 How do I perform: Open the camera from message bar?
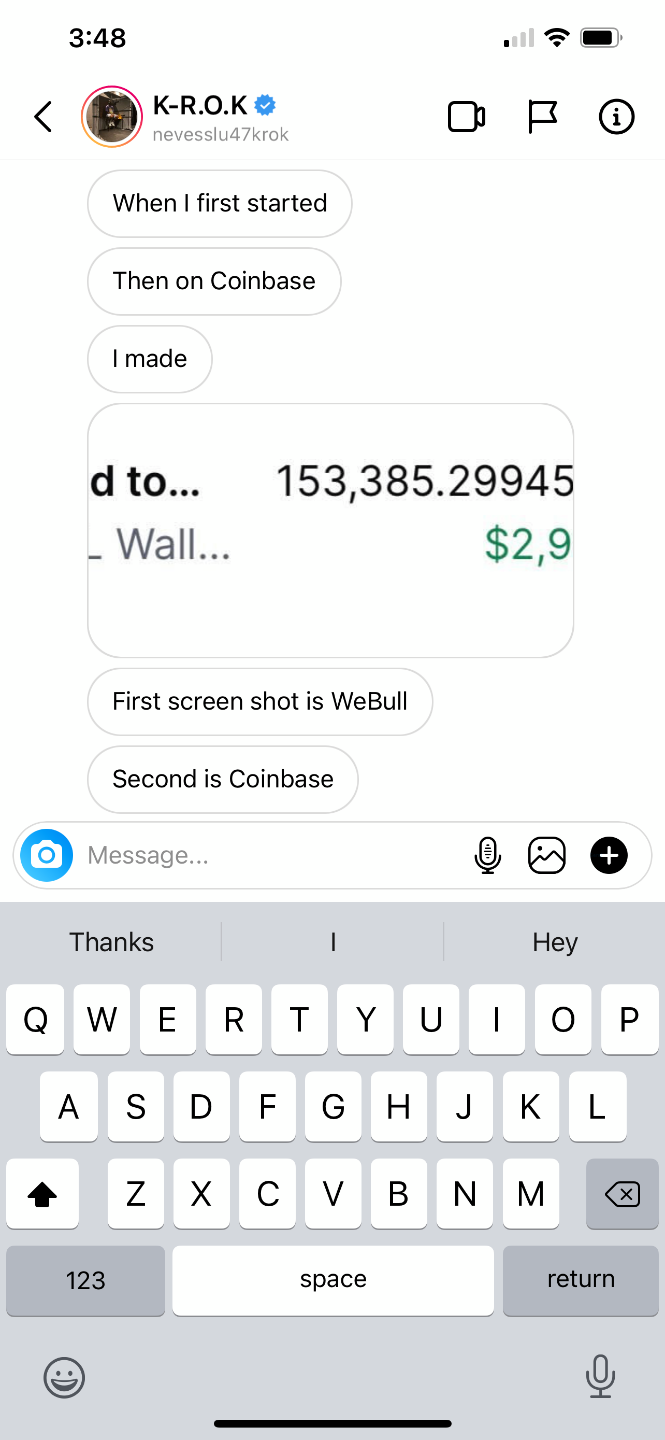46,855
